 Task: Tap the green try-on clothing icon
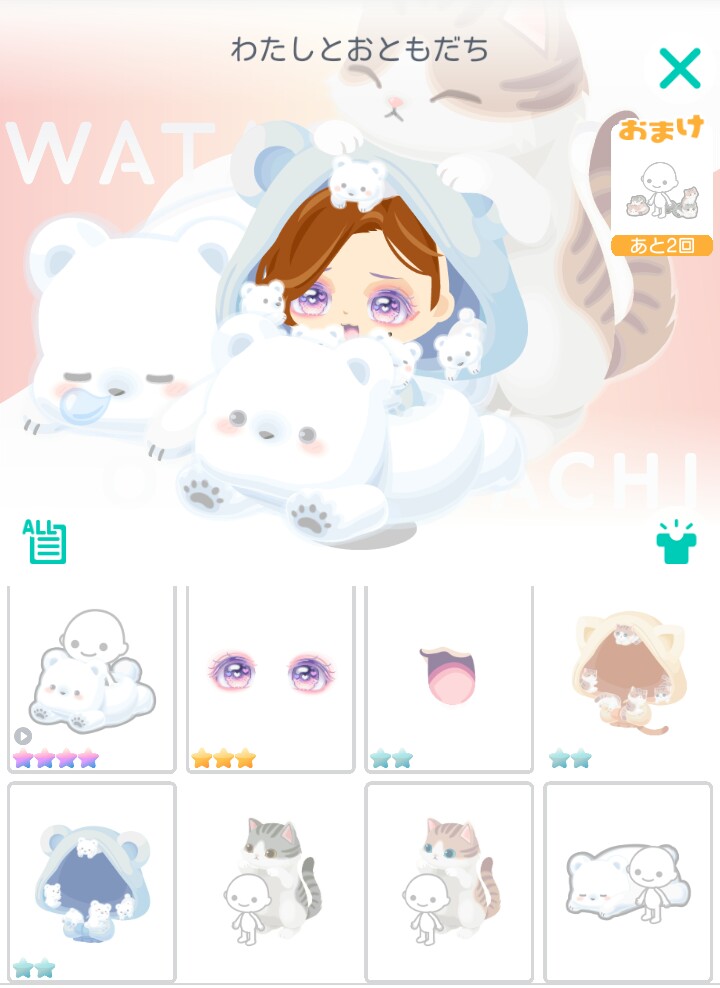[675, 542]
